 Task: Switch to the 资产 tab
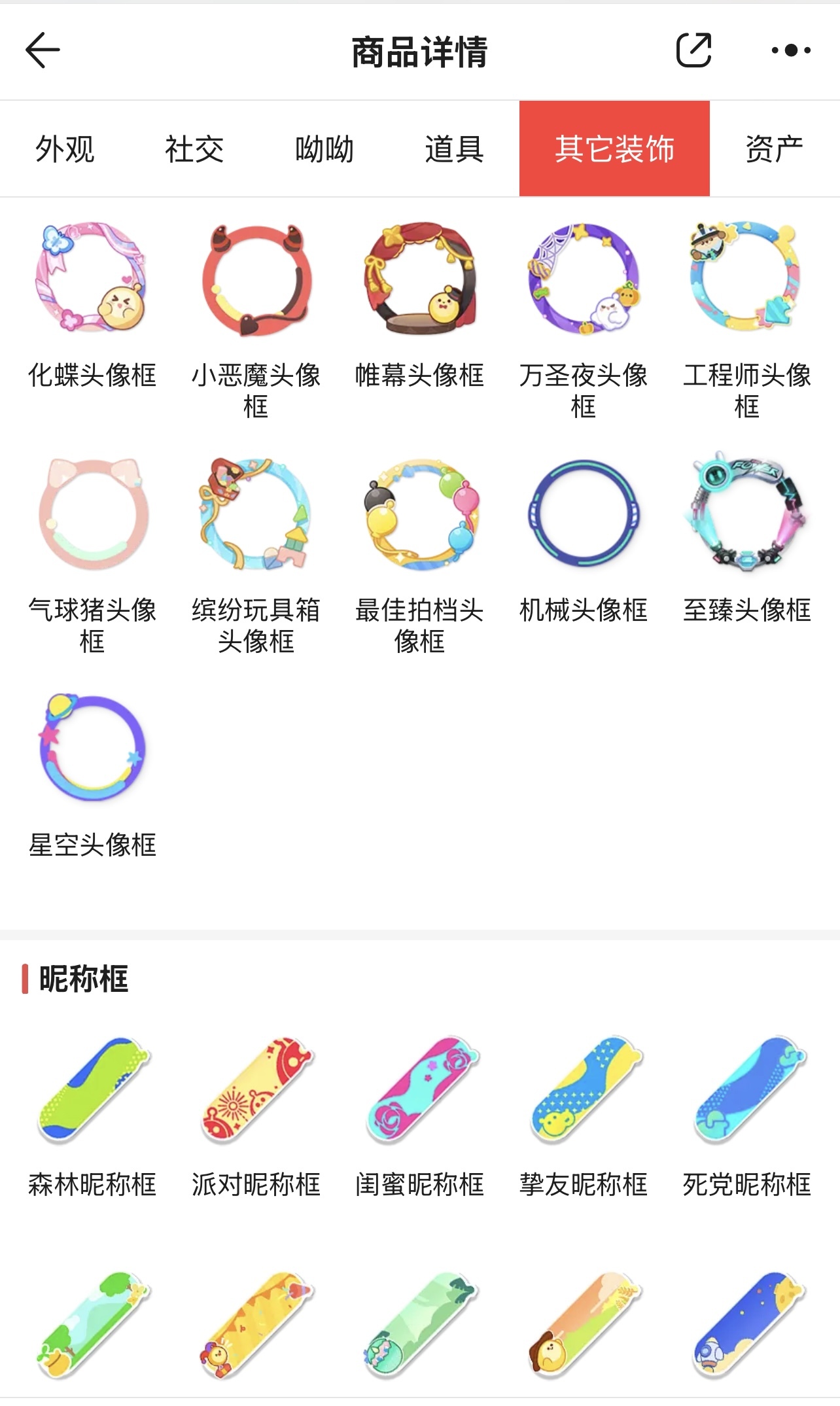click(x=774, y=149)
